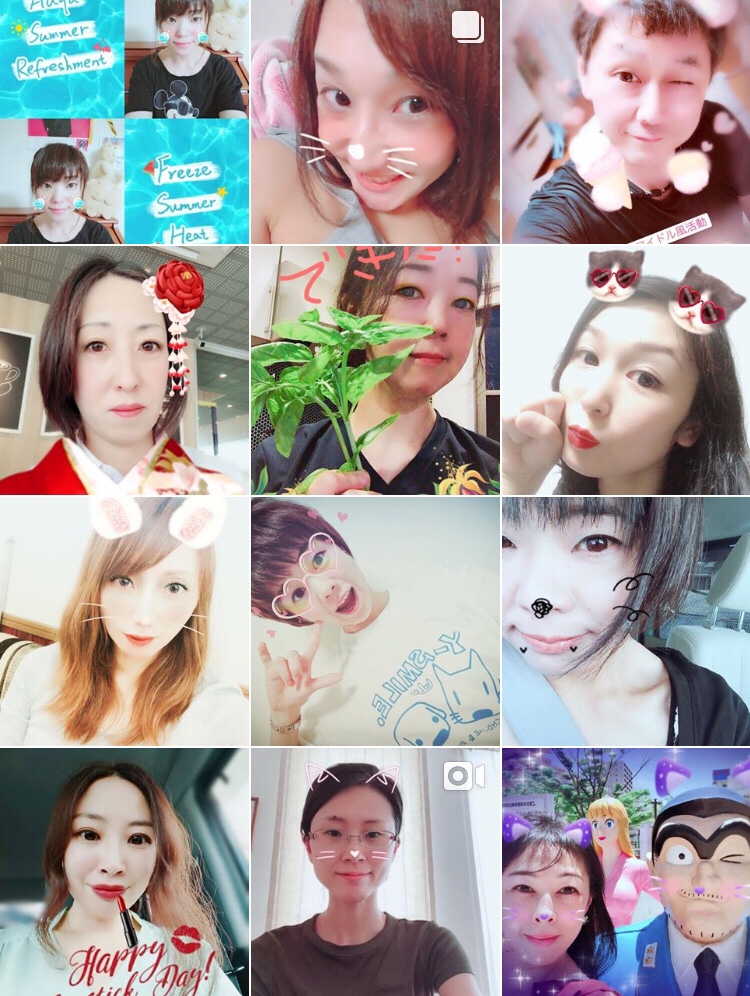Open the post with ice cream stickers

[x=626, y=120]
